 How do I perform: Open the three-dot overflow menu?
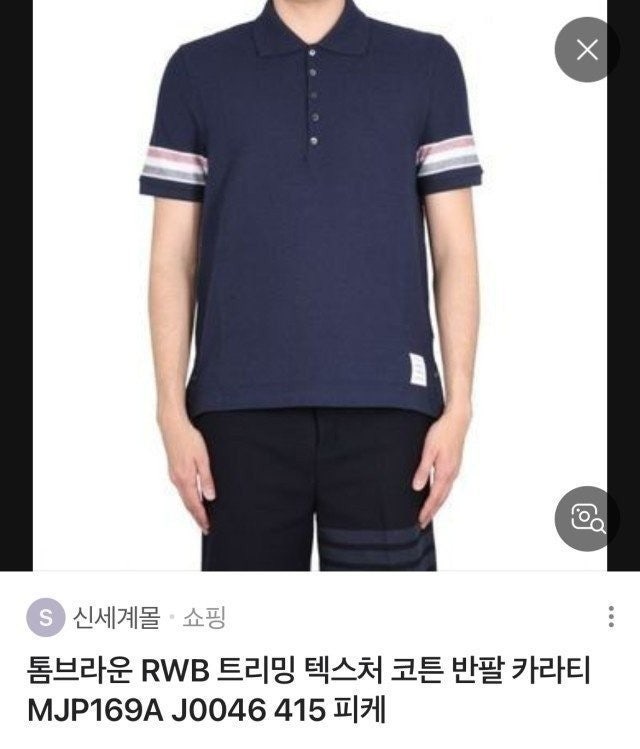tap(610, 617)
